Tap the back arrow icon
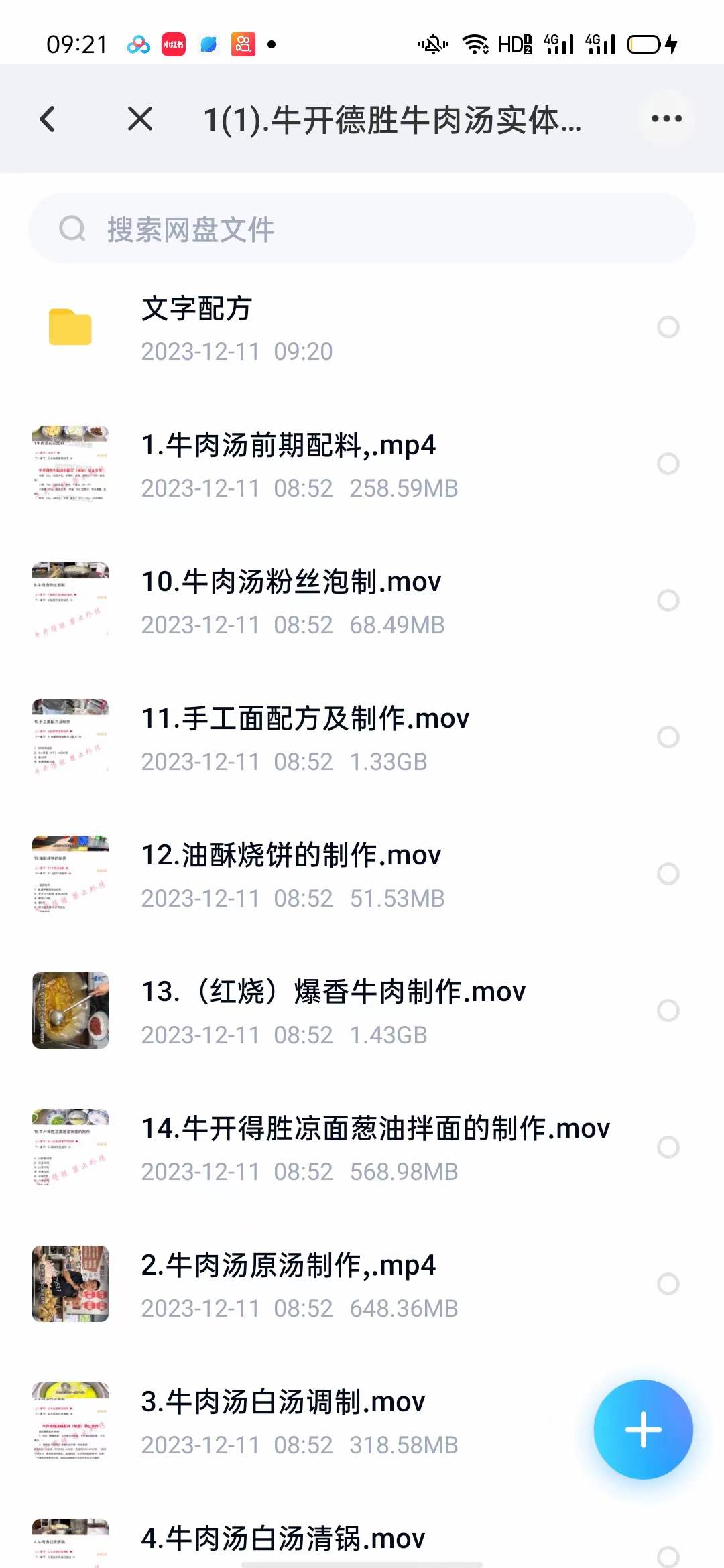Image resolution: width=724 pixels, height=1568 pixels. coord(47,119)
